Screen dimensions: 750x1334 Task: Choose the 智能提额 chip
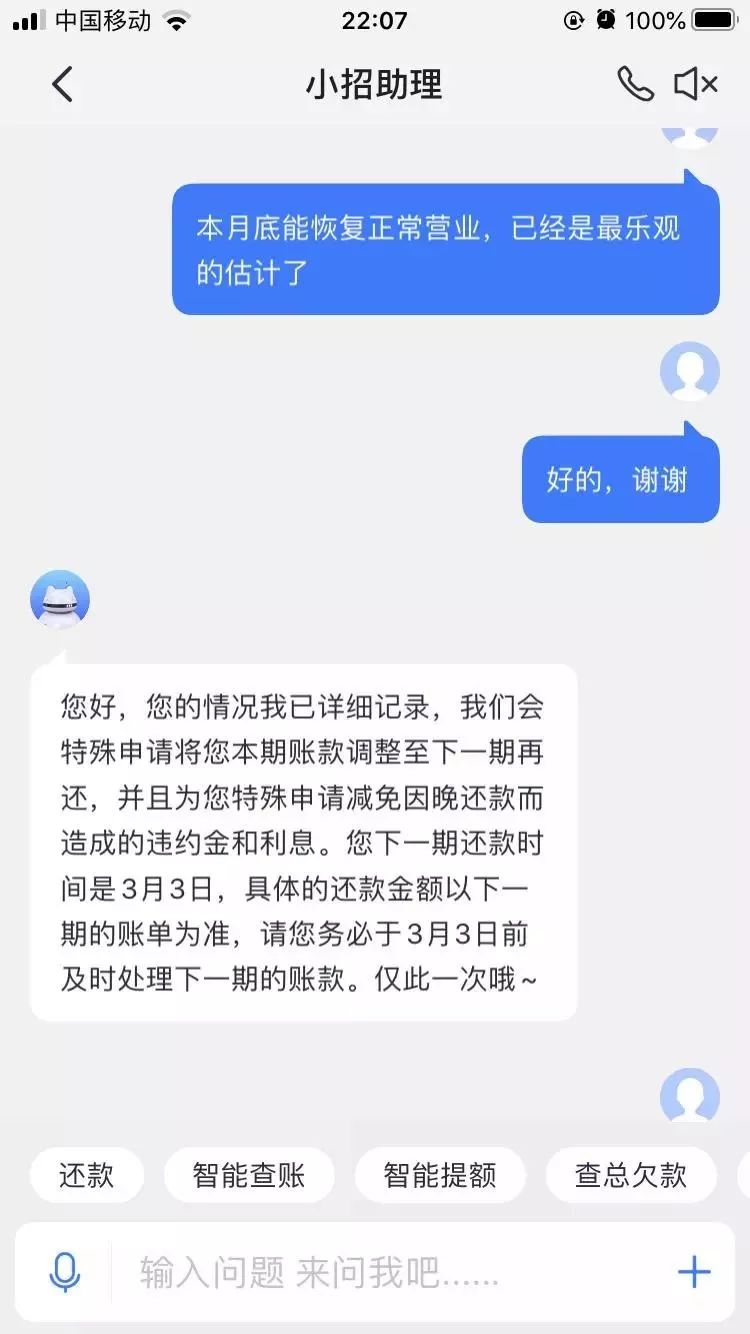pyautogui.click(x=440, y=1174)
